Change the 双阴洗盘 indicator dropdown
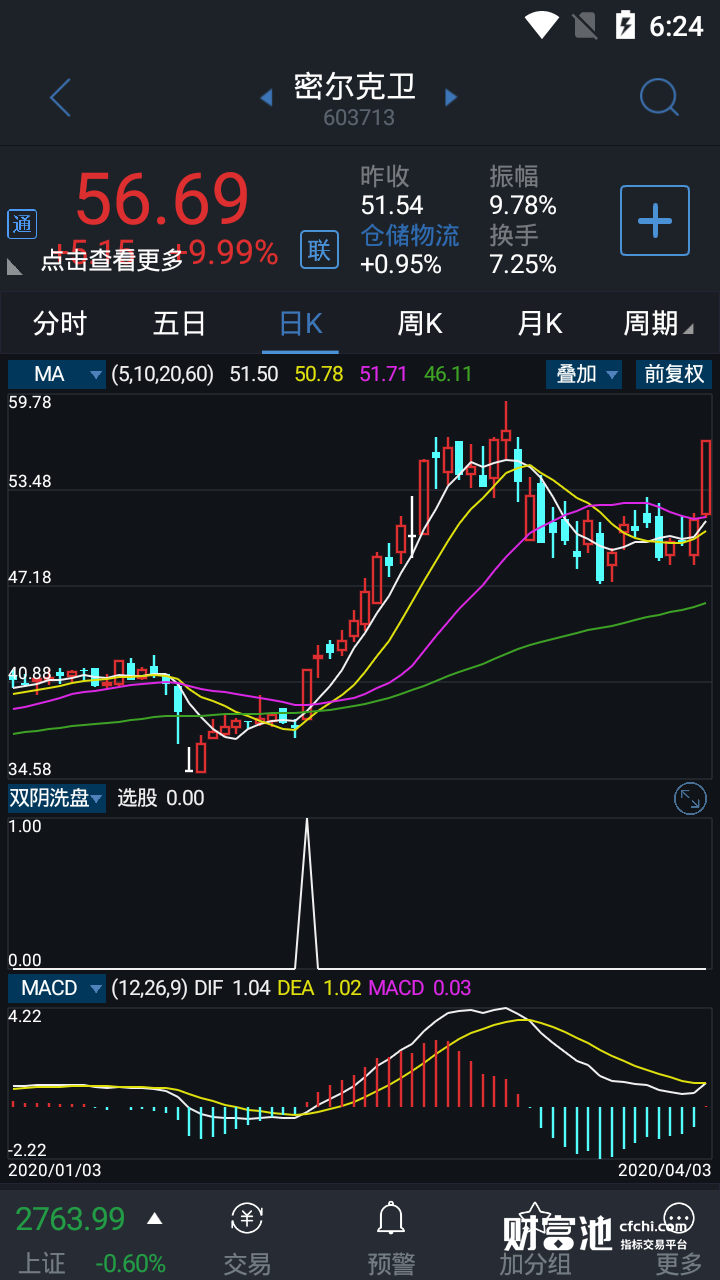Image resolution: width=720 pixels, height=1280 pixels. point(57,798)
